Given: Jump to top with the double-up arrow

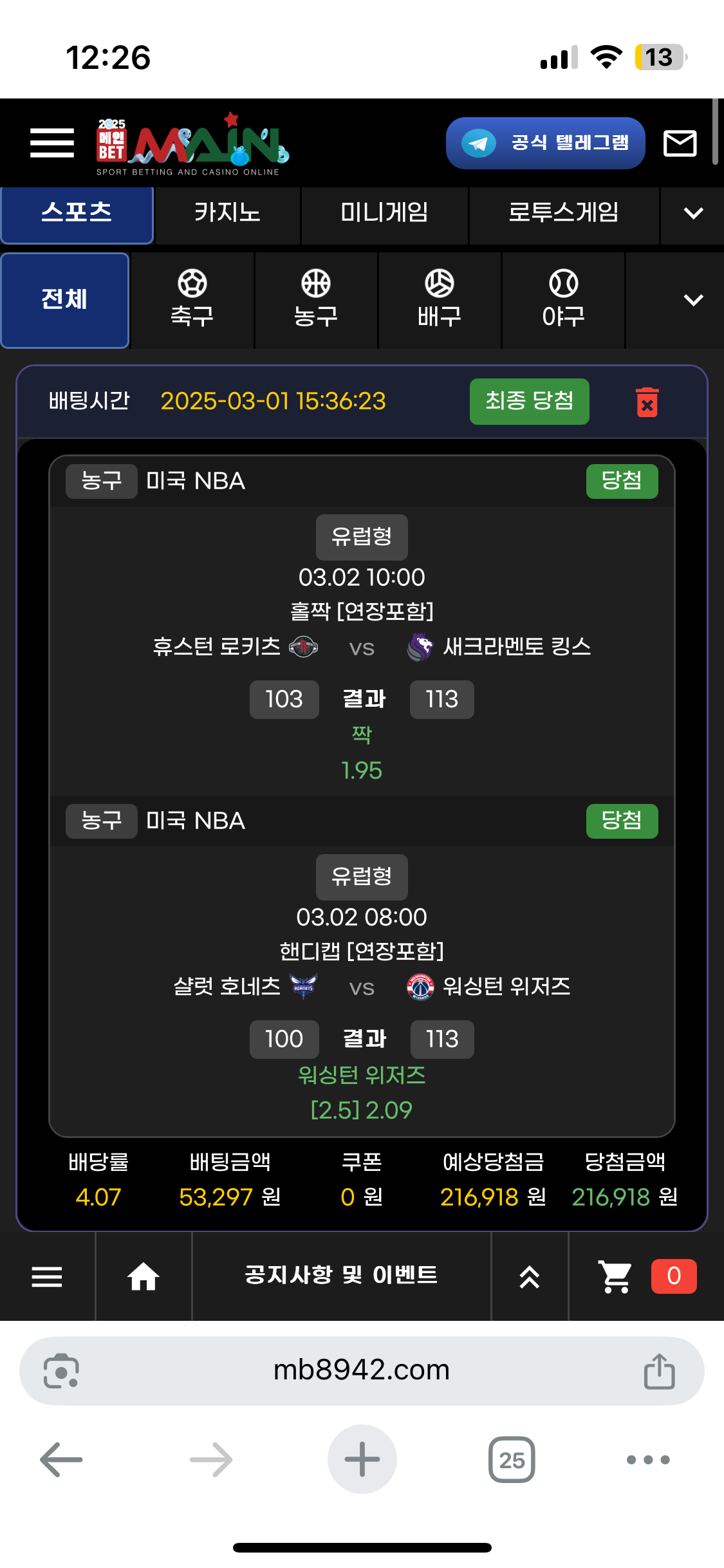Looking at the screenshot, I should pyautogui.click(x=529, y=1276).
